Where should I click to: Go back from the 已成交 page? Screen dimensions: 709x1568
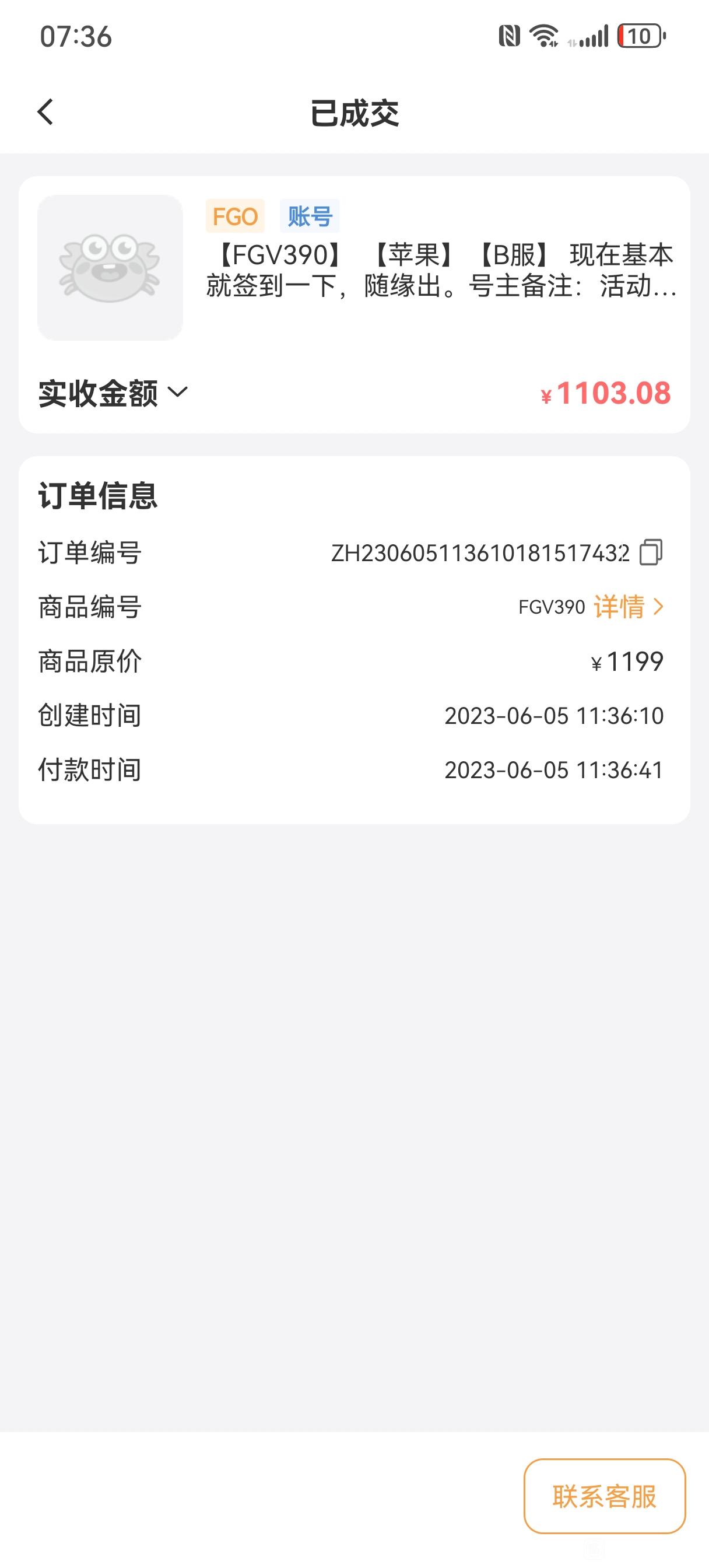point(45,113)
